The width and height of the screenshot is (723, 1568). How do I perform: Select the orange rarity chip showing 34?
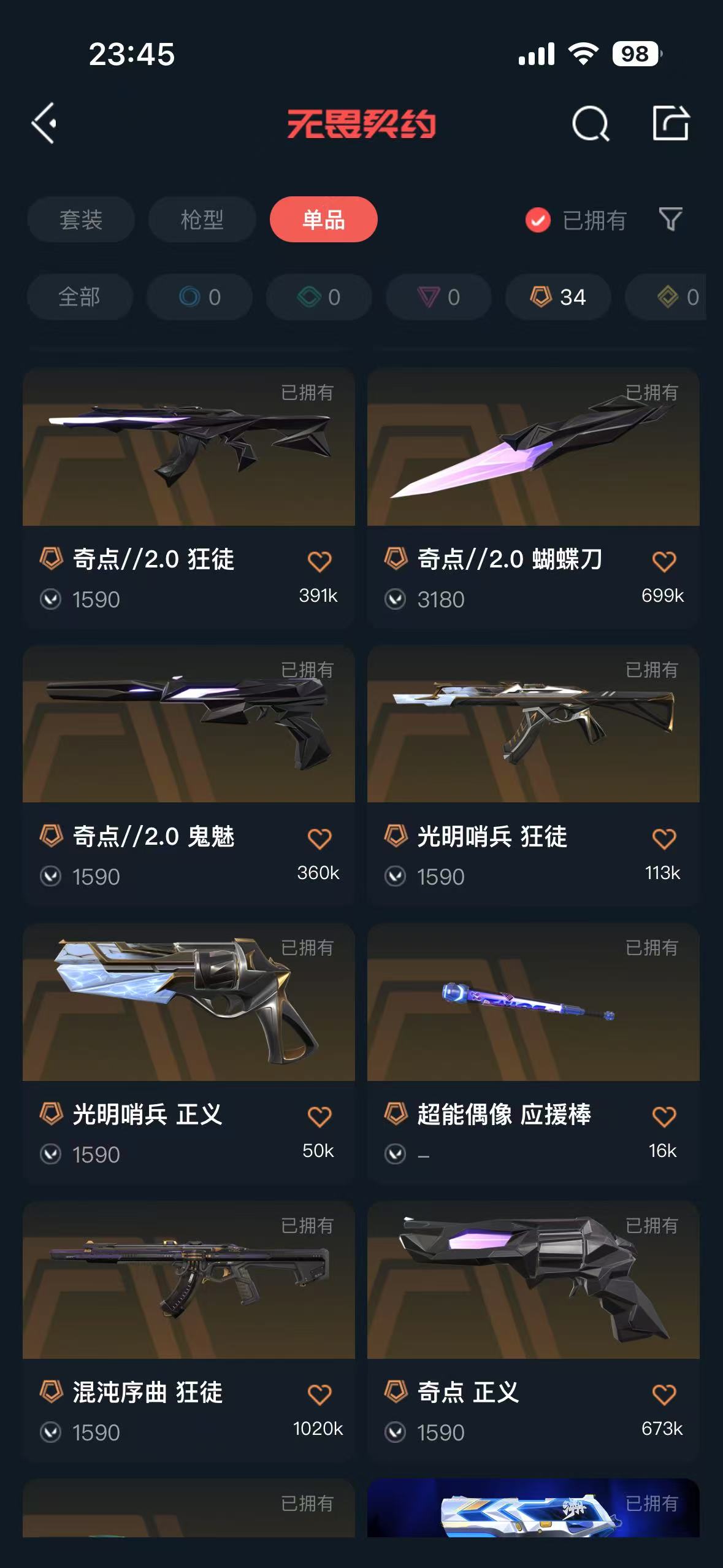click(x=557, y=297)
